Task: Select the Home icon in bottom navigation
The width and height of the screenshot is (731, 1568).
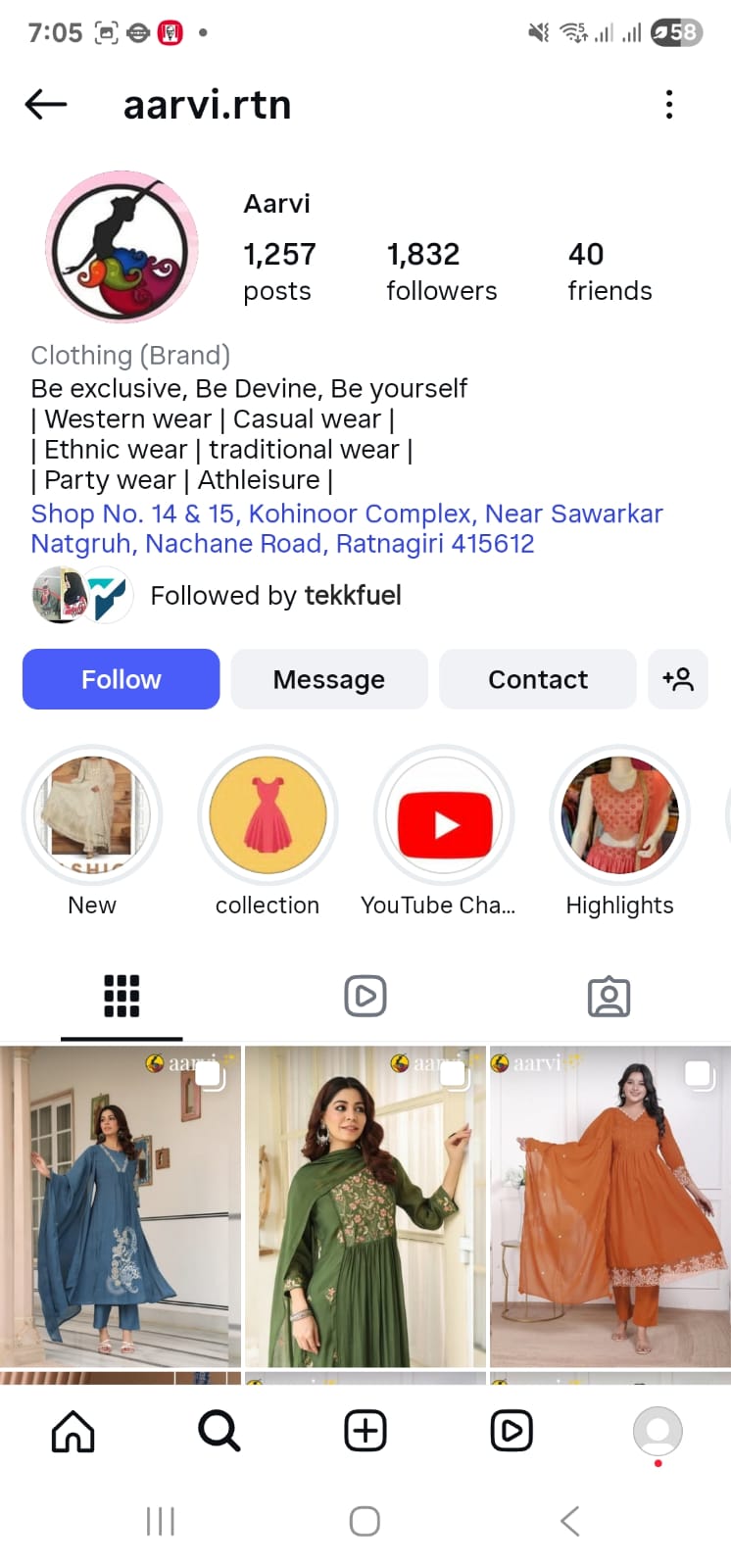Action: (73, 1431)
